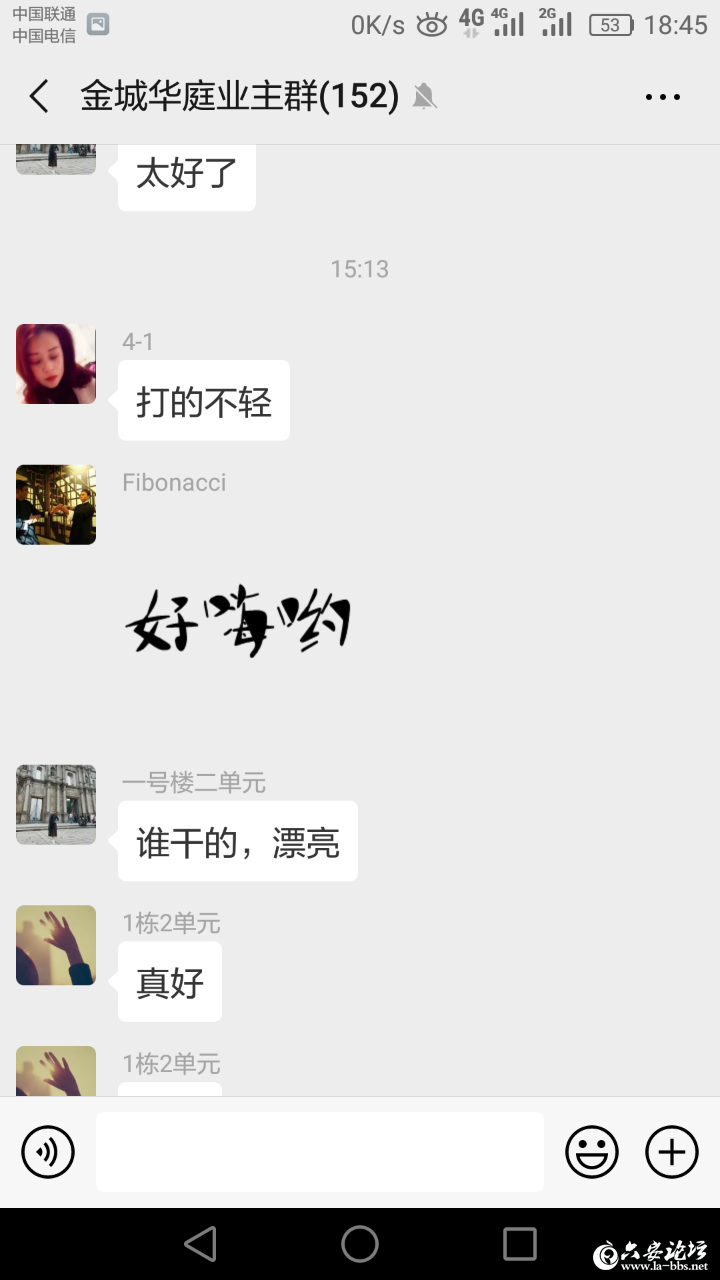Switch to voice message input
Viewport: 720px width, 1280px height.
(48, 1152)
